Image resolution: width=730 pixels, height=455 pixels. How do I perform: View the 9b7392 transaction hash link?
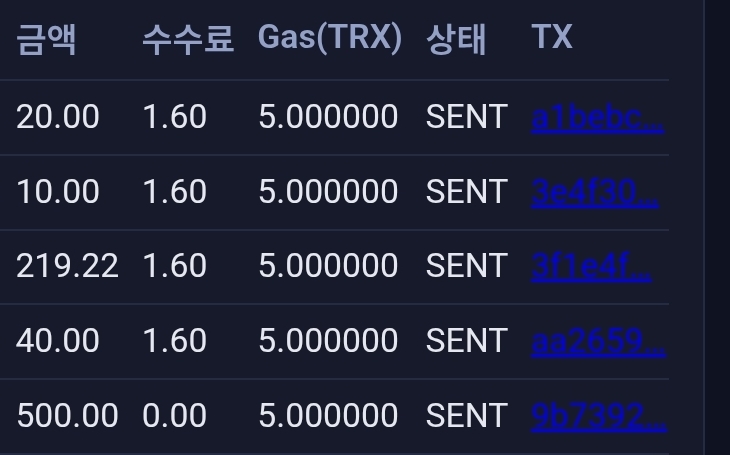click(597, 415)
